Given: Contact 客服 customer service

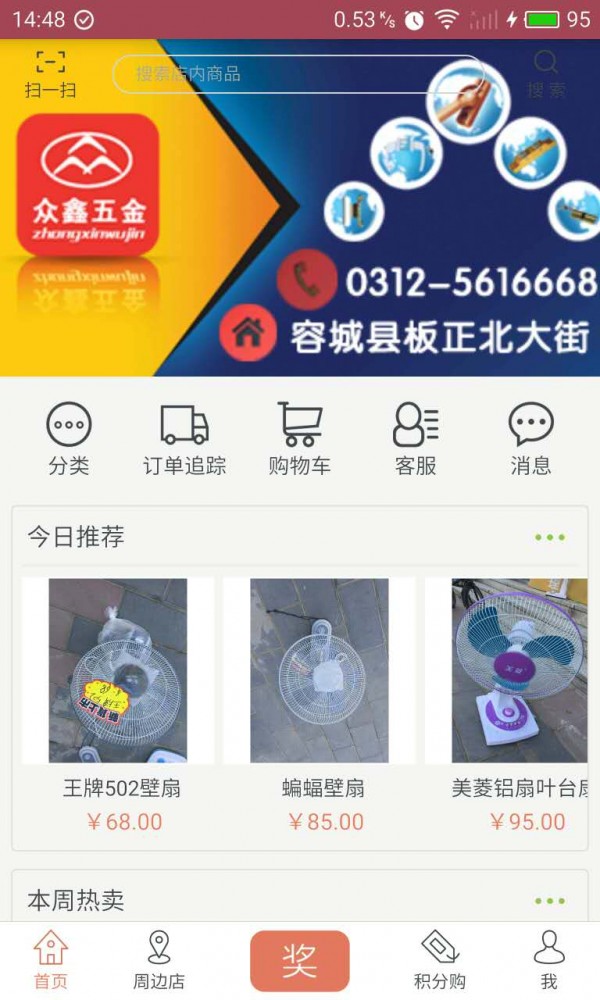Looking at the screenshot, I should tap(415, 439).
